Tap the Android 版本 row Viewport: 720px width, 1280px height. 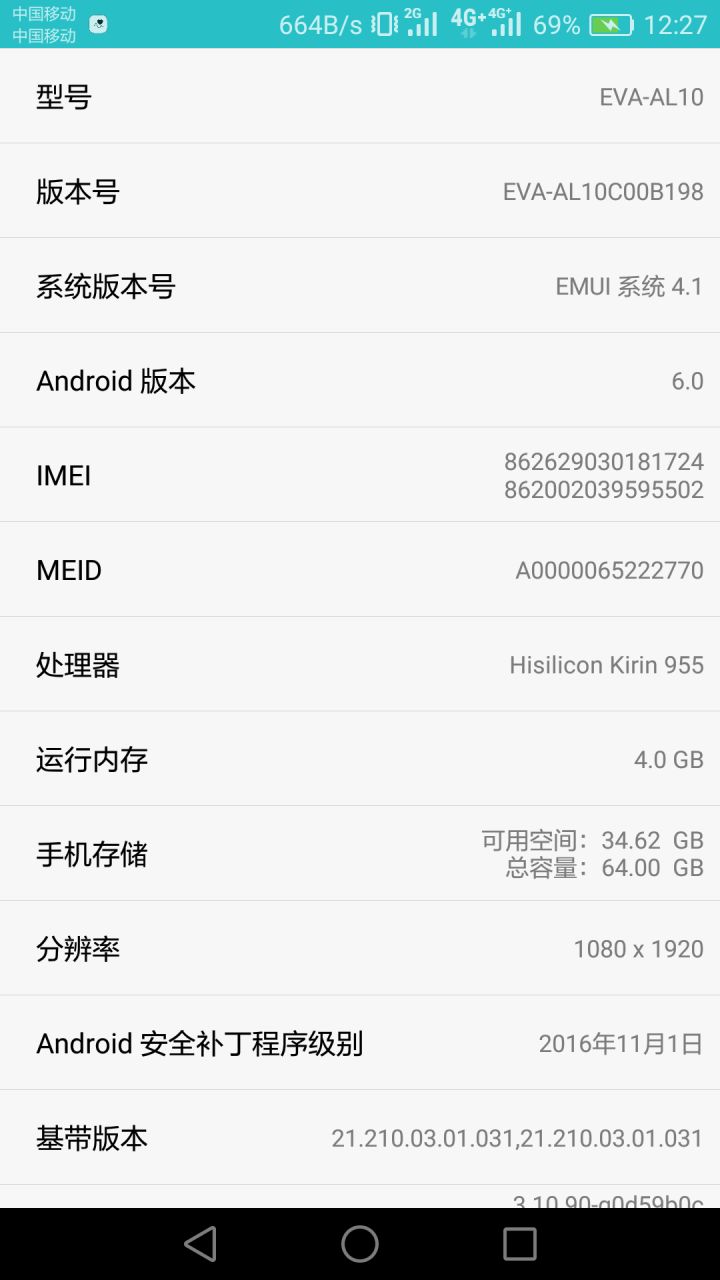pos(360,381)
